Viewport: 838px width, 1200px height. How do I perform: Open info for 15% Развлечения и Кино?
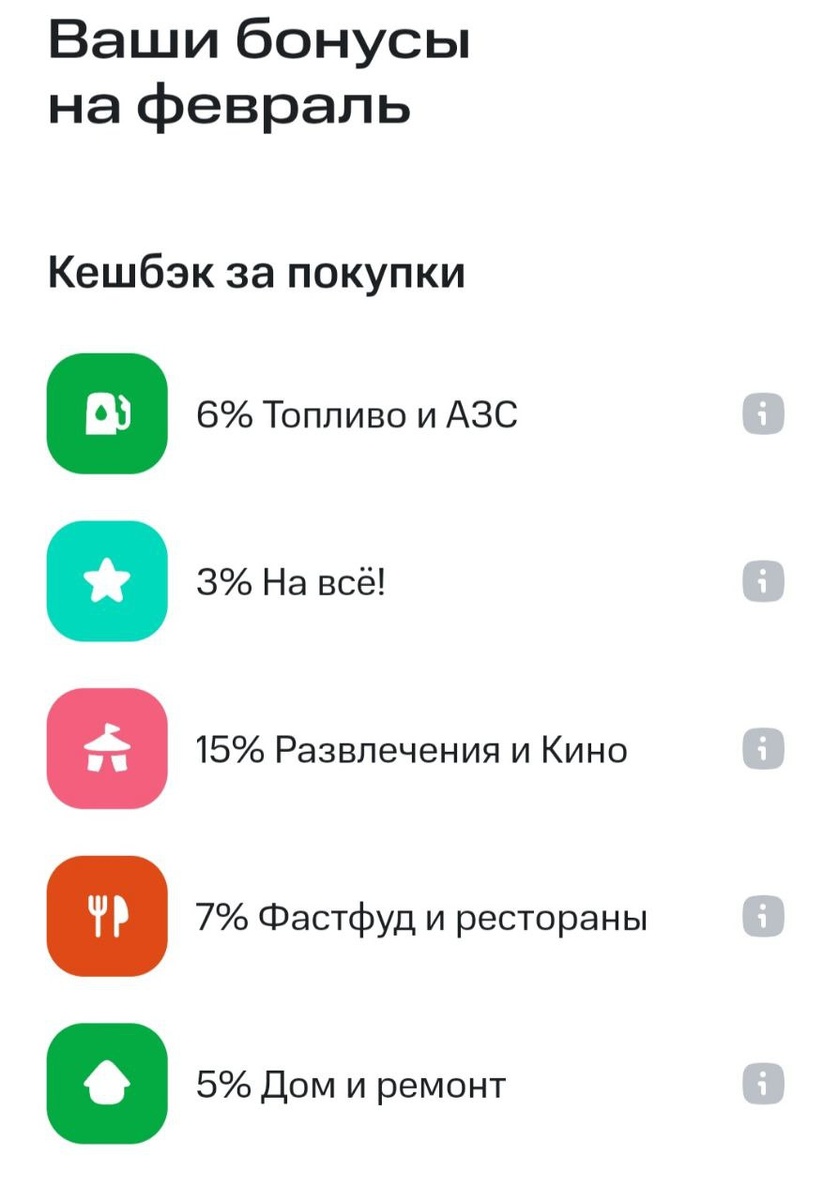coord(763,747)
